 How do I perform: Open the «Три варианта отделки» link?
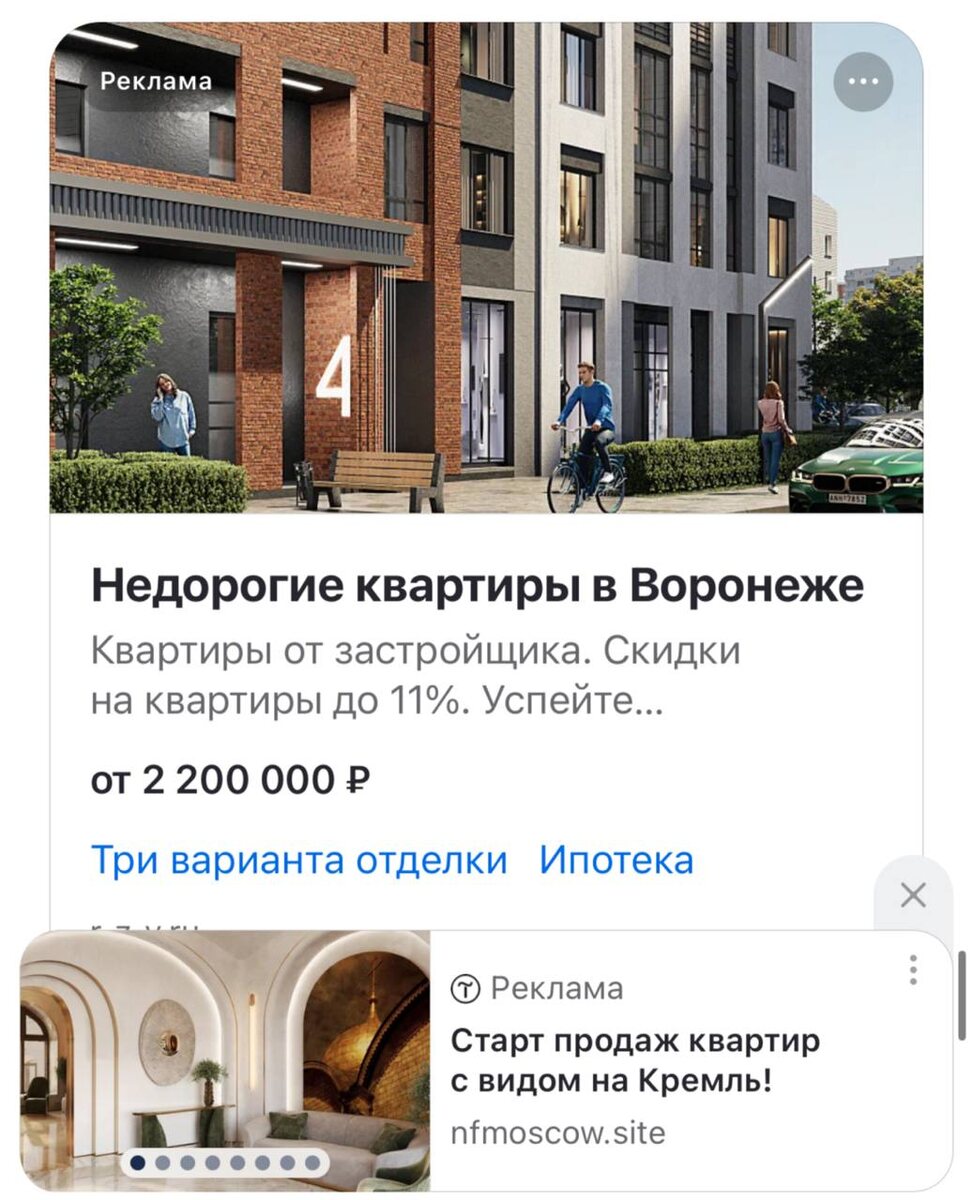299,860
